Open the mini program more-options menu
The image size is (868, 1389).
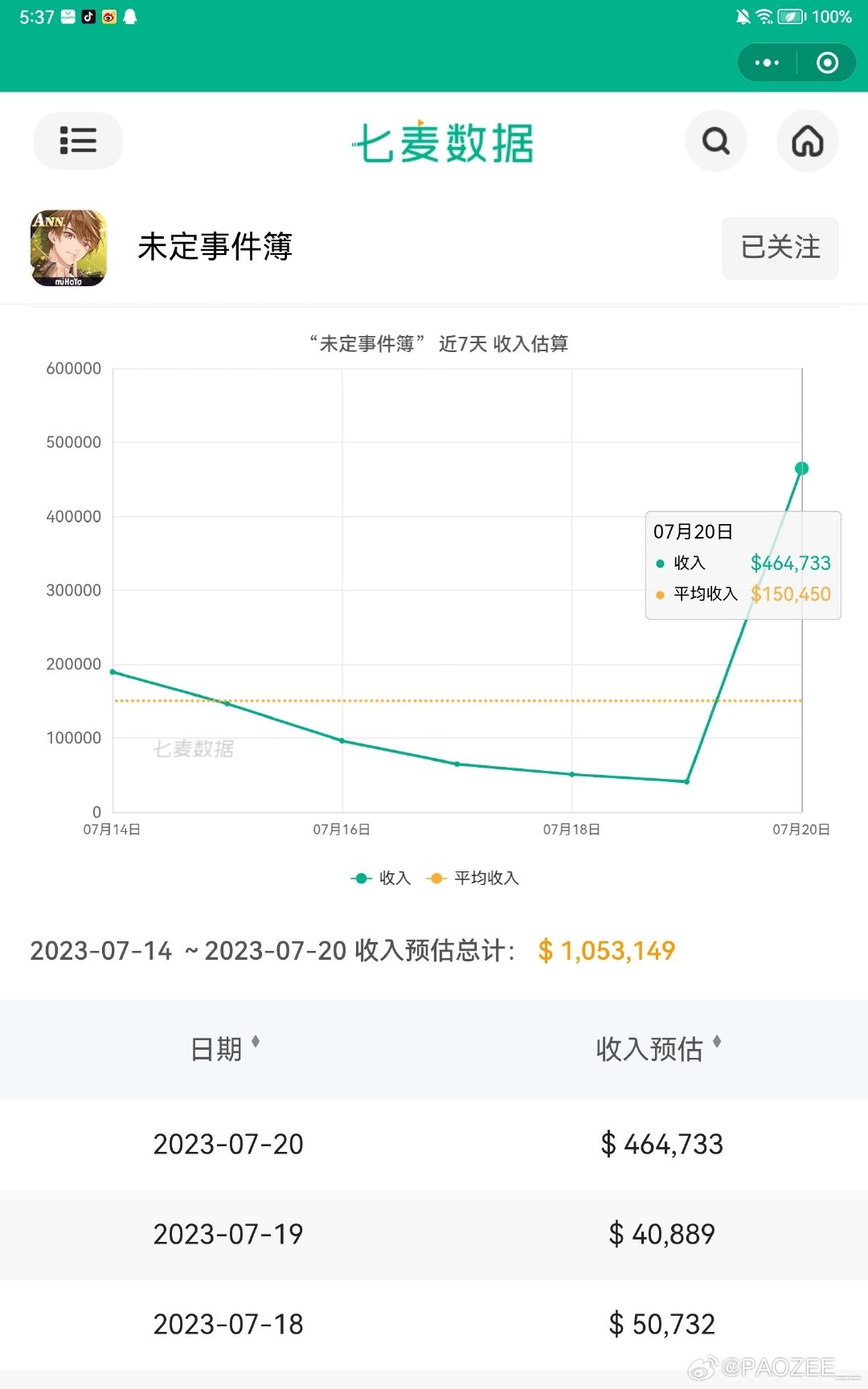(x=767, y=63)
